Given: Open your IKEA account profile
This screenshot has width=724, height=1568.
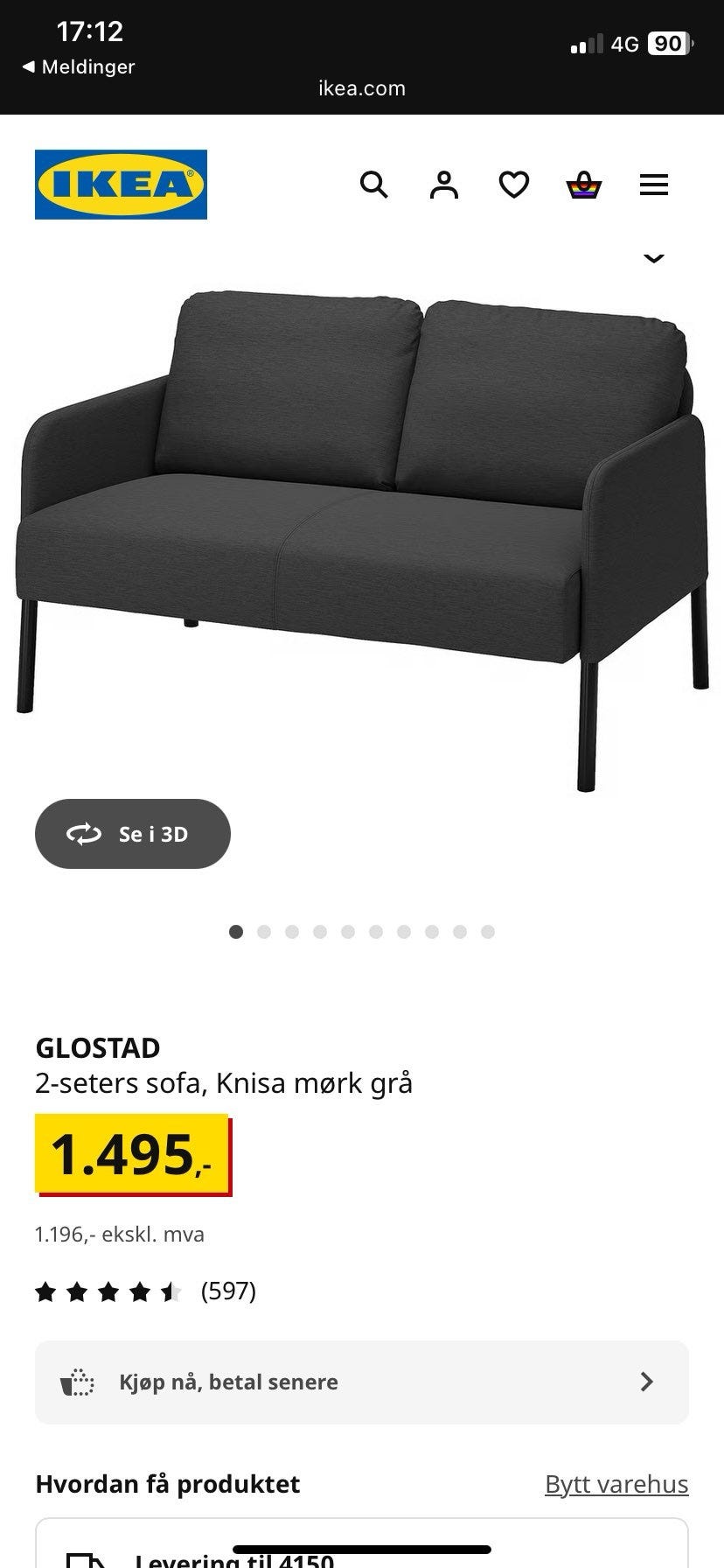Looking at the screenshot, I should pyautogui.click(x=444, y=185).
